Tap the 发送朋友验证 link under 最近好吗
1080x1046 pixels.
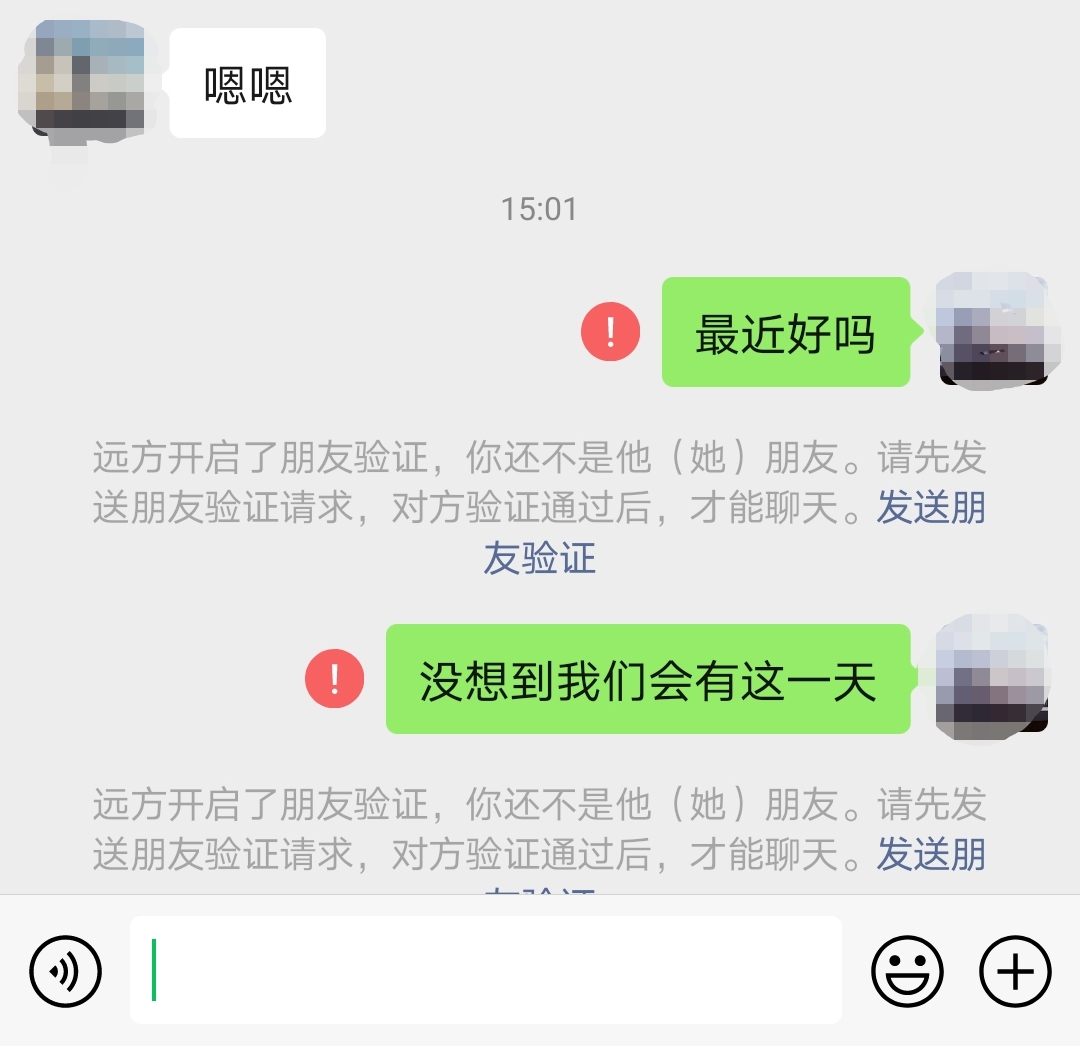(930, 509)
